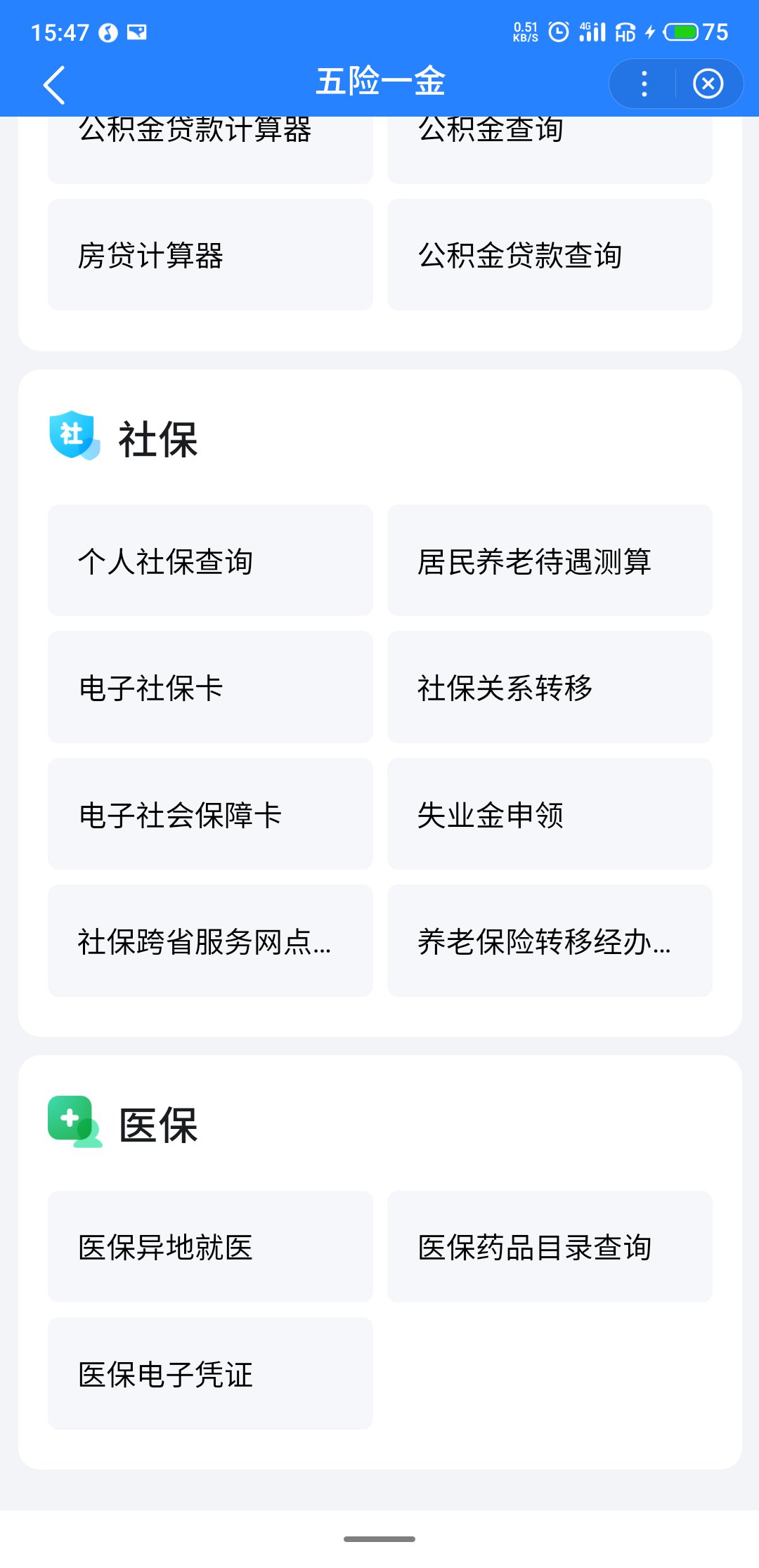Open 医保异地就医
The height and width of the screenshot is (1568, 759).
point(210,1247)
